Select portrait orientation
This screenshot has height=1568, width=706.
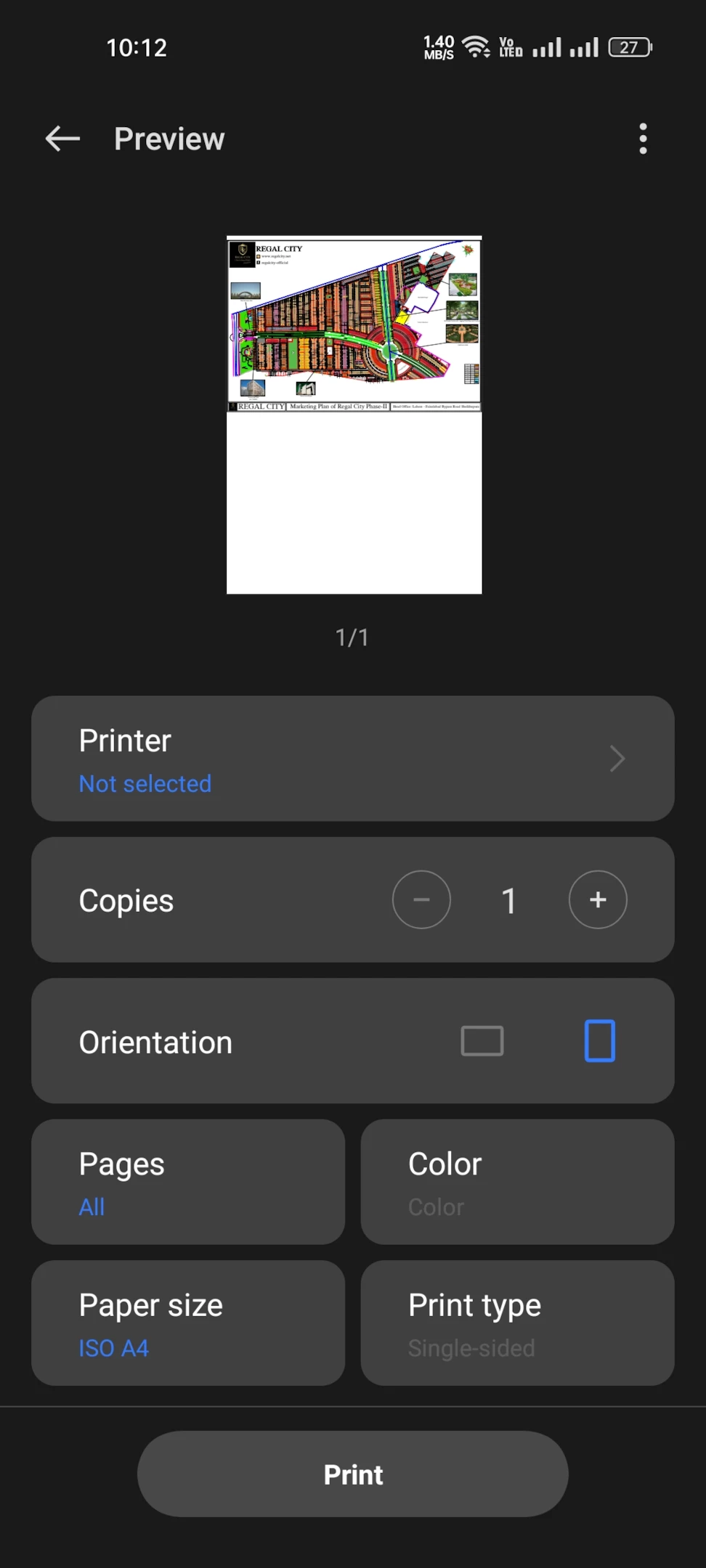click(x=600, y=1041)
